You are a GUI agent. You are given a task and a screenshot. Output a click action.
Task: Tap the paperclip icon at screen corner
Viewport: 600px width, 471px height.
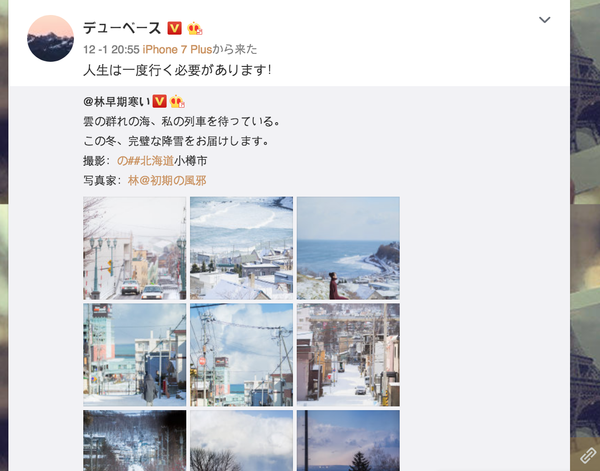click(583, 455)
